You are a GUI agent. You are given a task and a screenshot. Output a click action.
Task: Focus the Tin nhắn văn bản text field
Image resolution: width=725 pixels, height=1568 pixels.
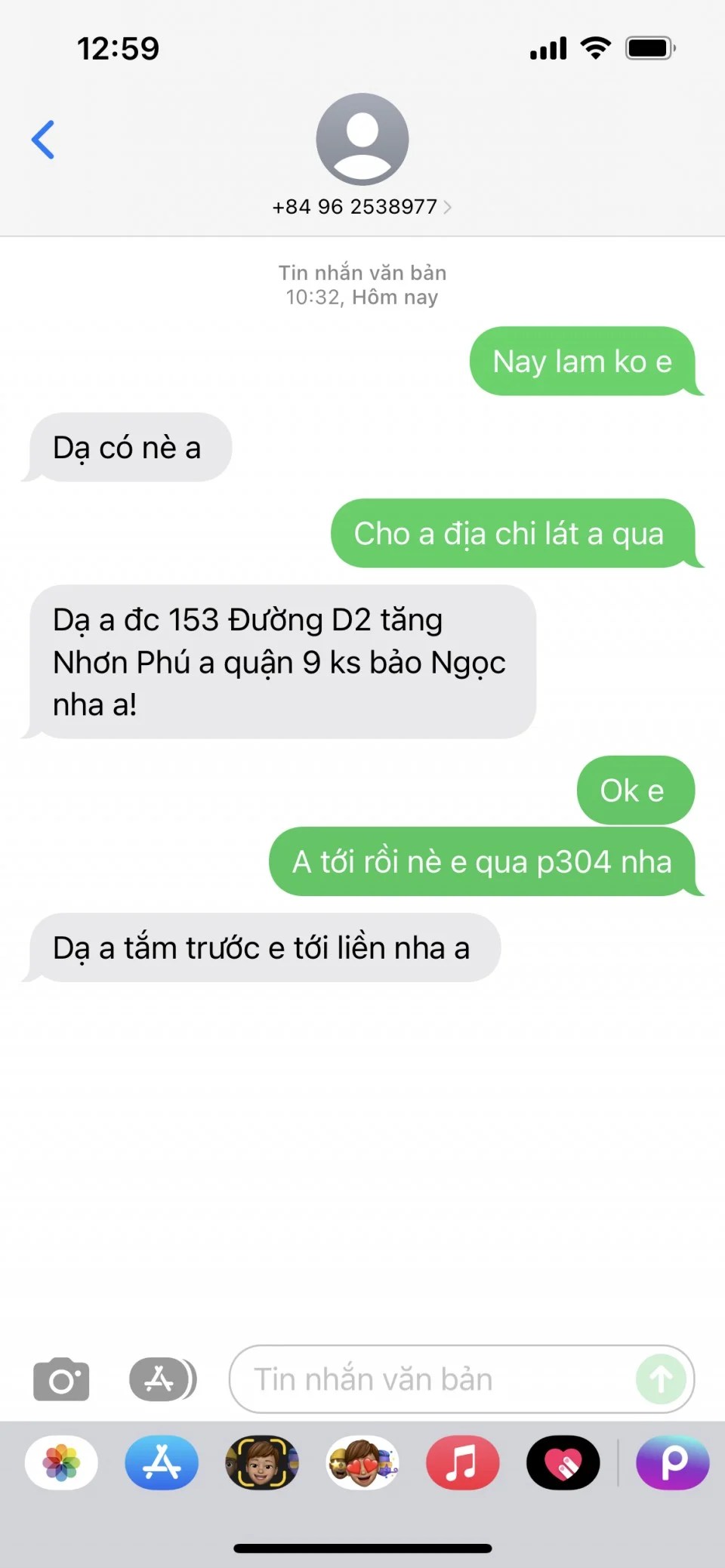[x=430, y=1379]
